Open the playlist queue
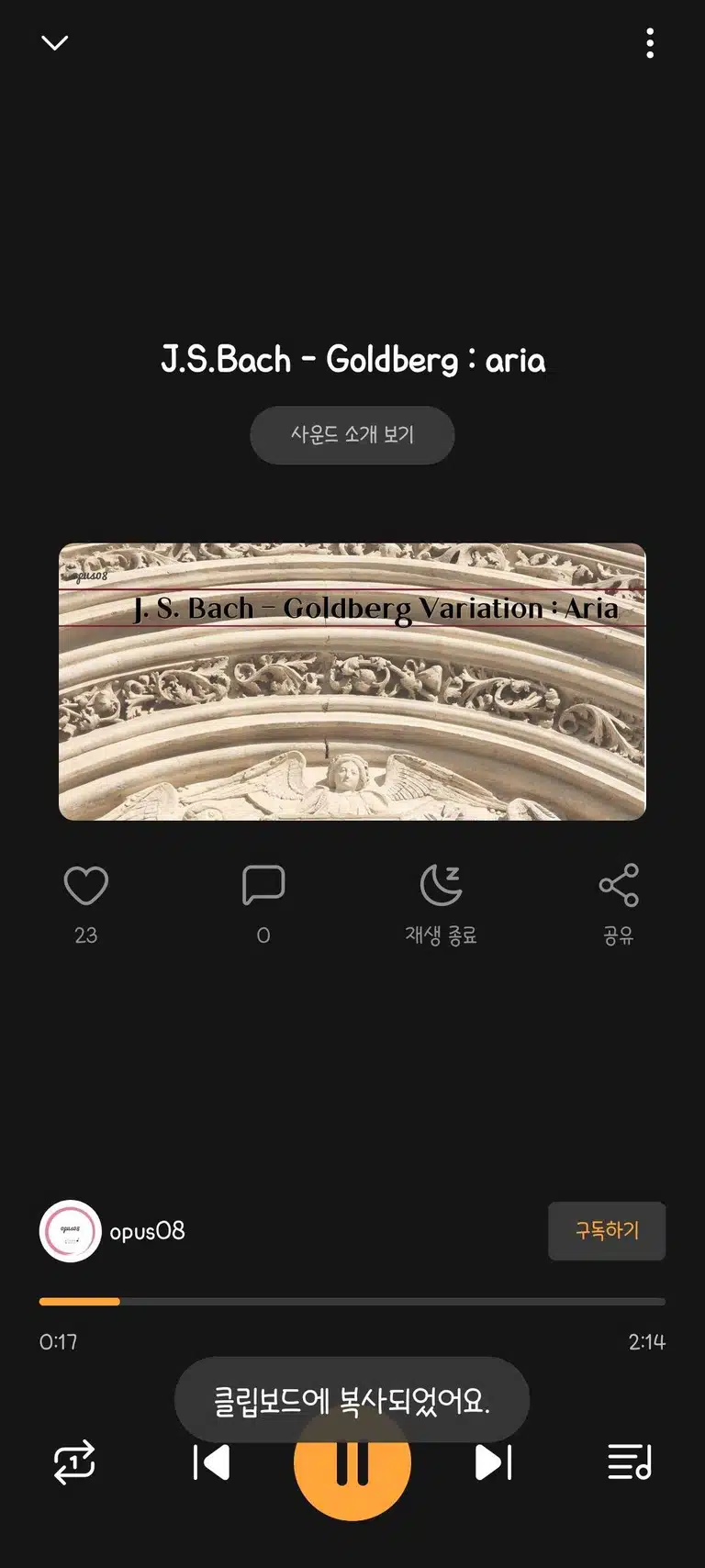 630,1462
